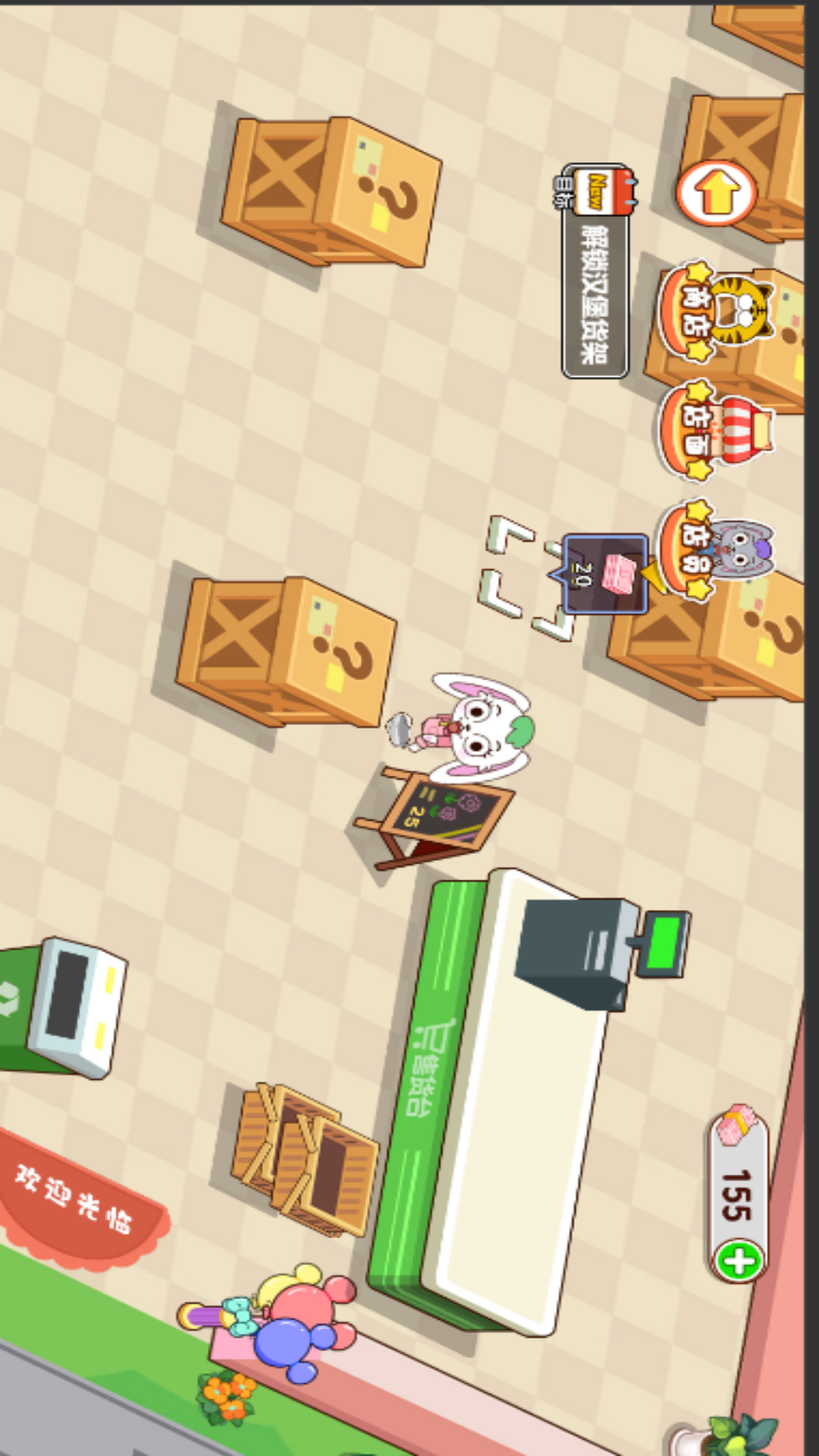Tap the orange up-arrow upgrade button

[x=716, y=193]
